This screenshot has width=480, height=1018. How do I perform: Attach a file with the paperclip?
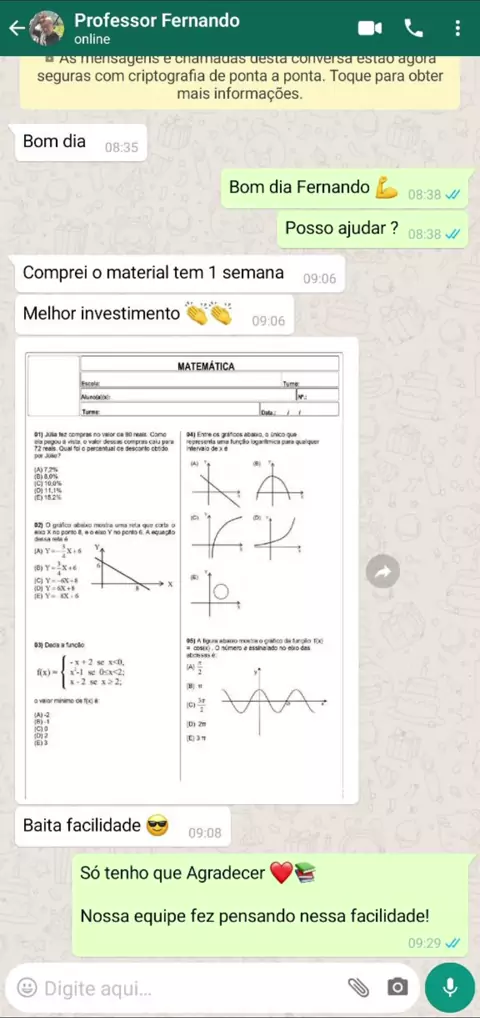[358, 988]
